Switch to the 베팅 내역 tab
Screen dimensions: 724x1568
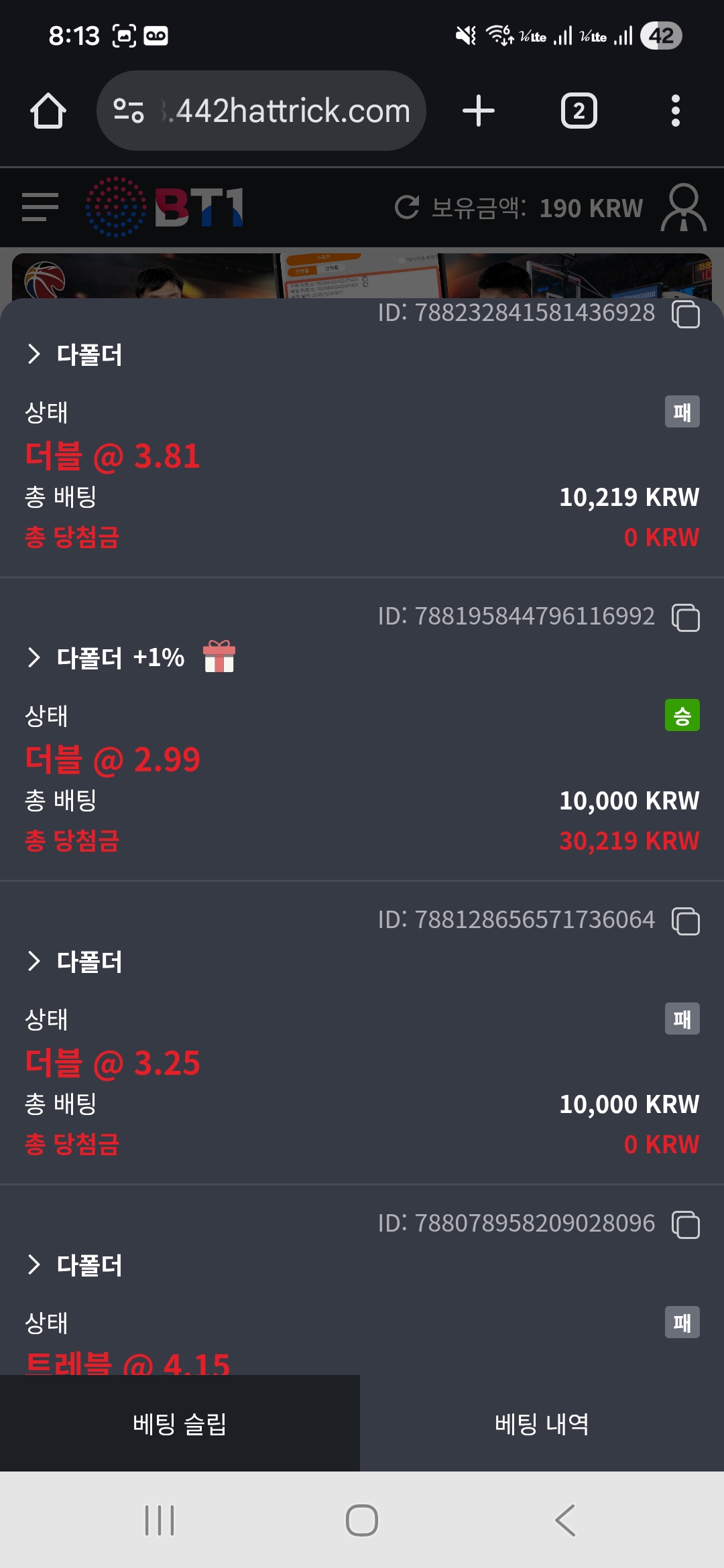pos(542,1423)
